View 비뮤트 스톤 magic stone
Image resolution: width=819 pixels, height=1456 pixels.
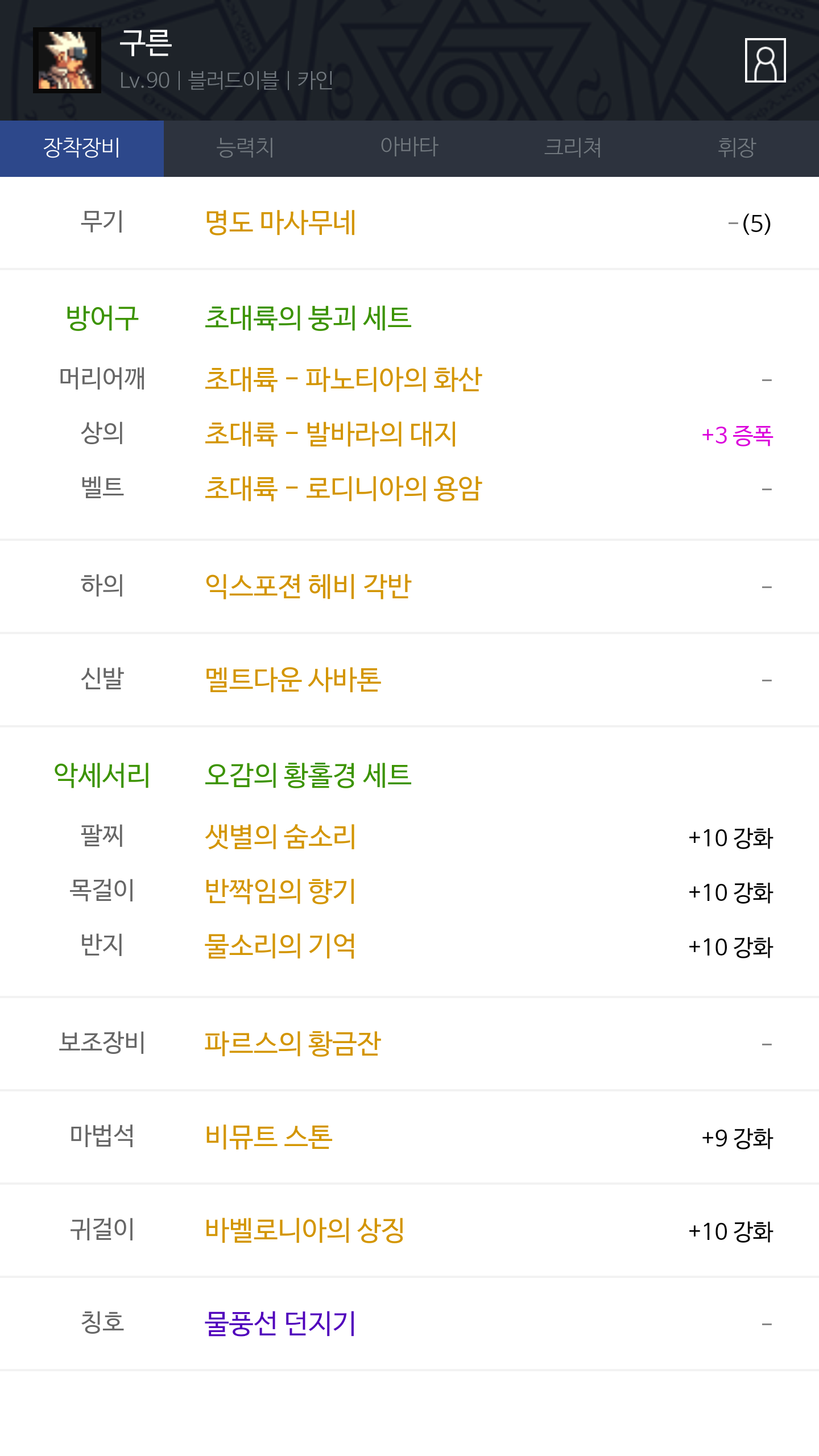(x=268, y=1137)
